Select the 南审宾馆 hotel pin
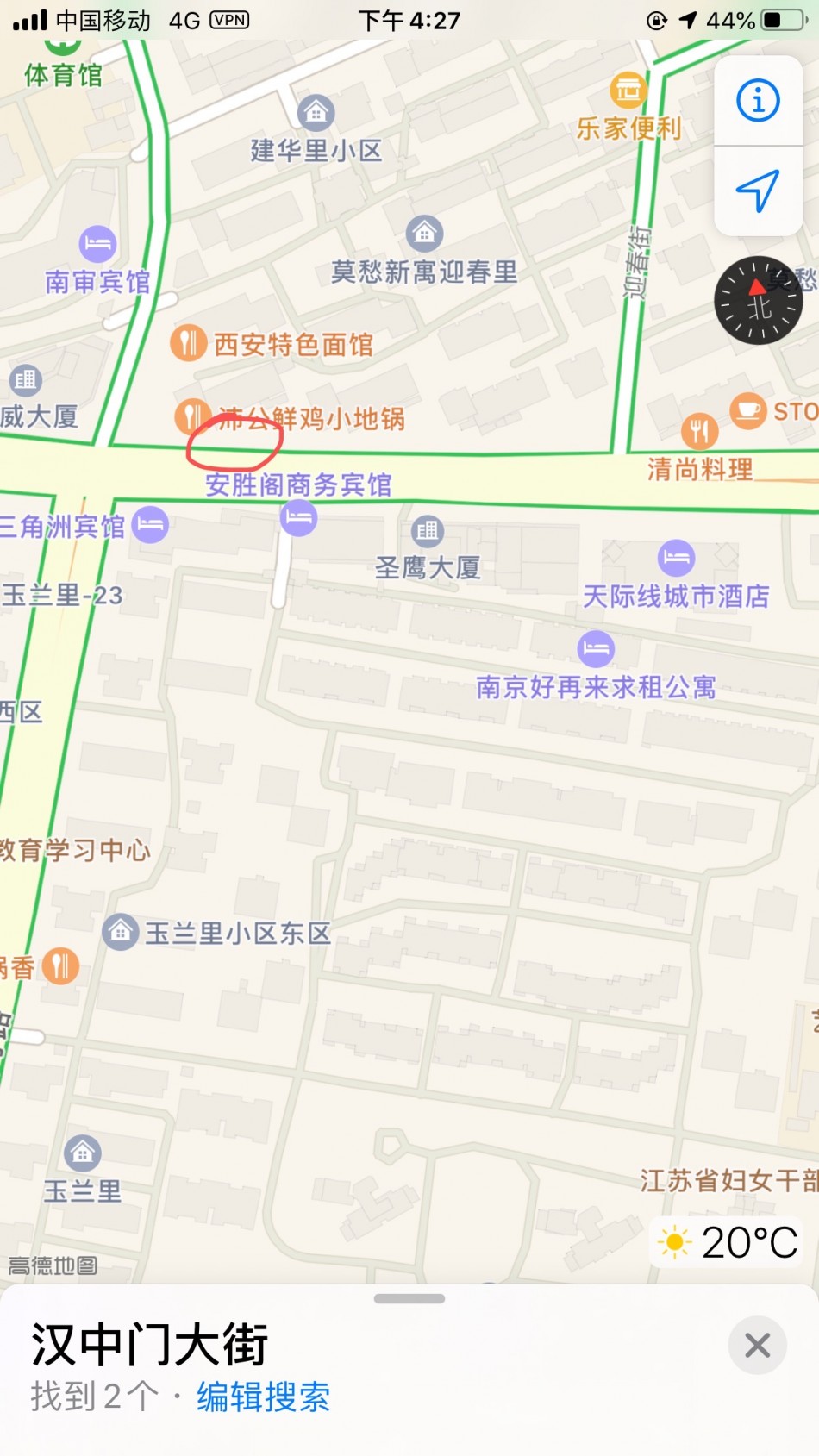The height and width of the screenshot is (1456, 819). [98, 245]
